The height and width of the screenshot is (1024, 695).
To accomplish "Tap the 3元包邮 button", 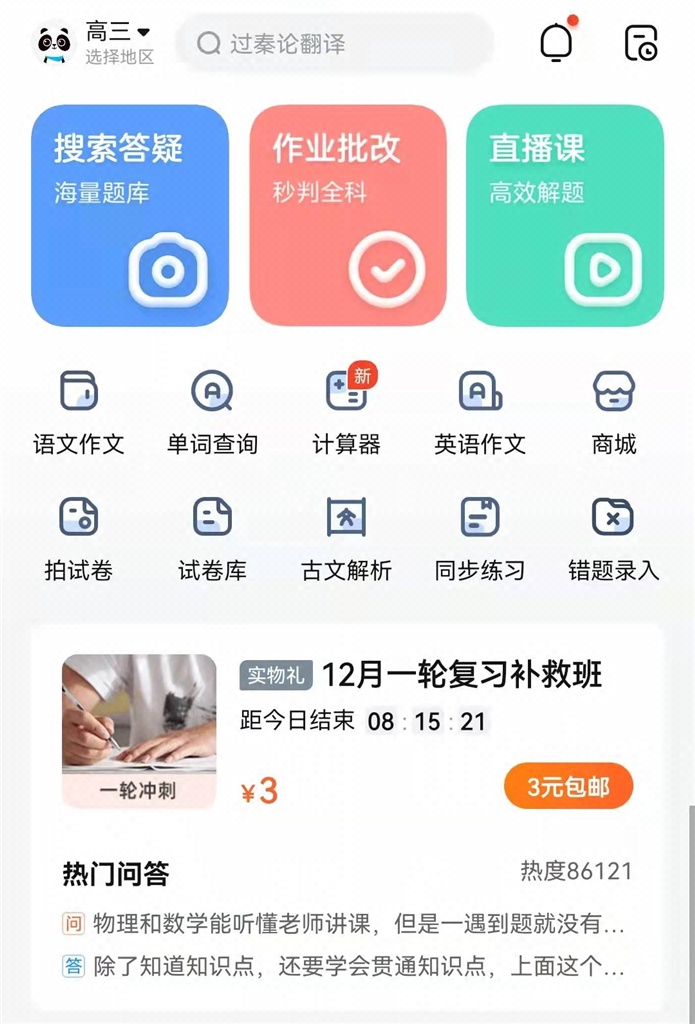I will tap(568, 787).
